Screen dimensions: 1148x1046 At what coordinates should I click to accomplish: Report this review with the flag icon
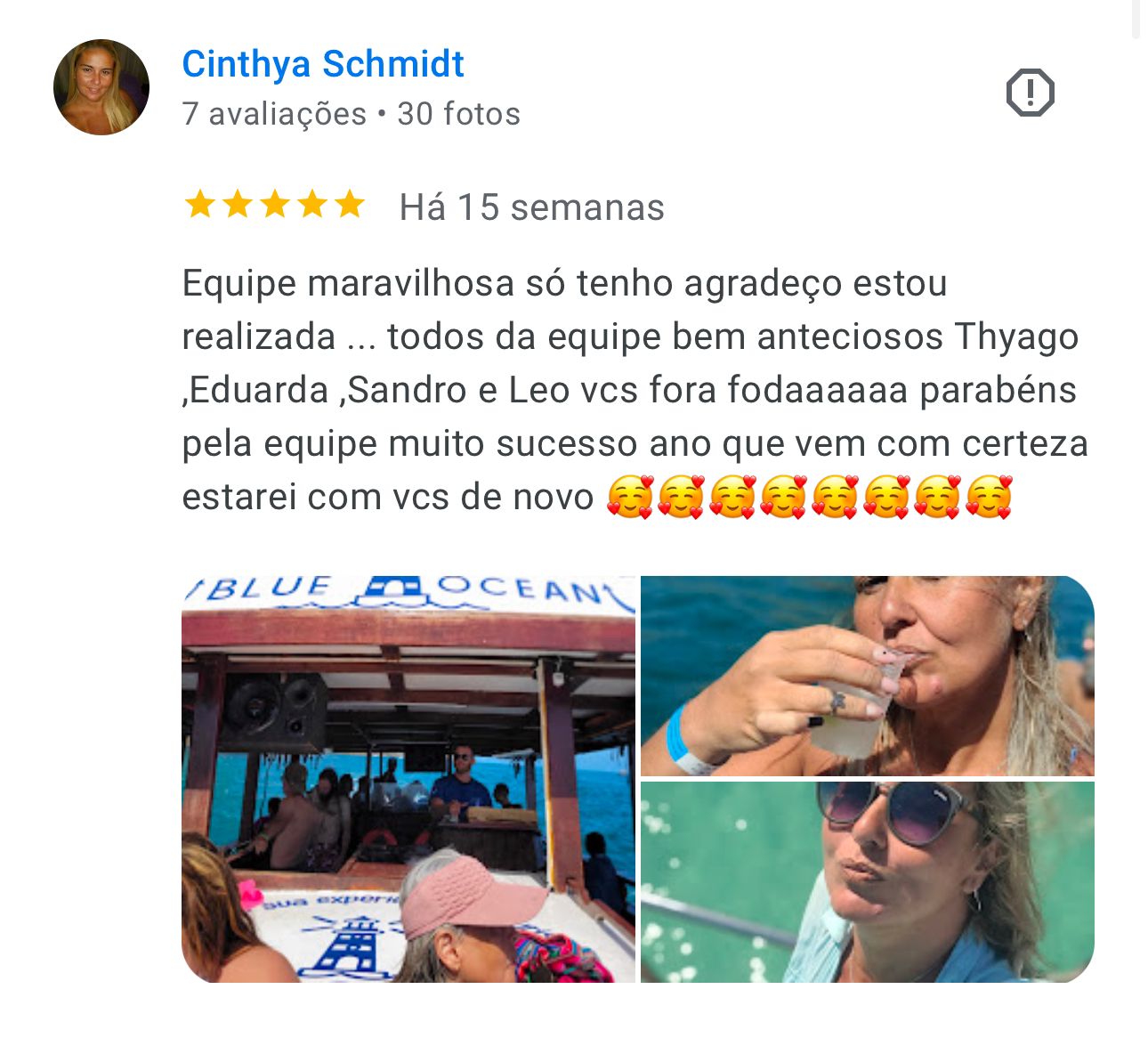[1030, 93]
